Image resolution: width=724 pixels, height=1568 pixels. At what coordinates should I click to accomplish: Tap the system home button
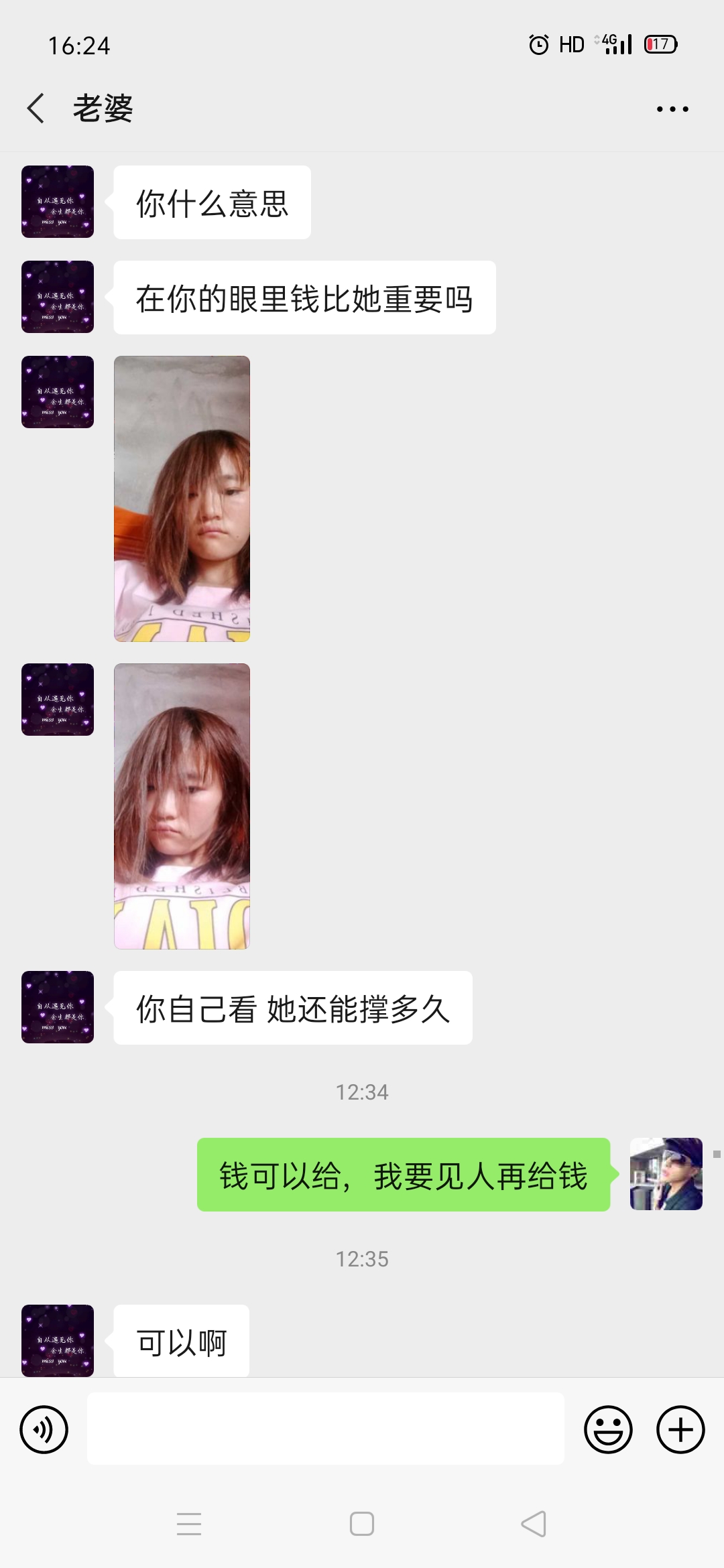click(x=362, y=1524)
